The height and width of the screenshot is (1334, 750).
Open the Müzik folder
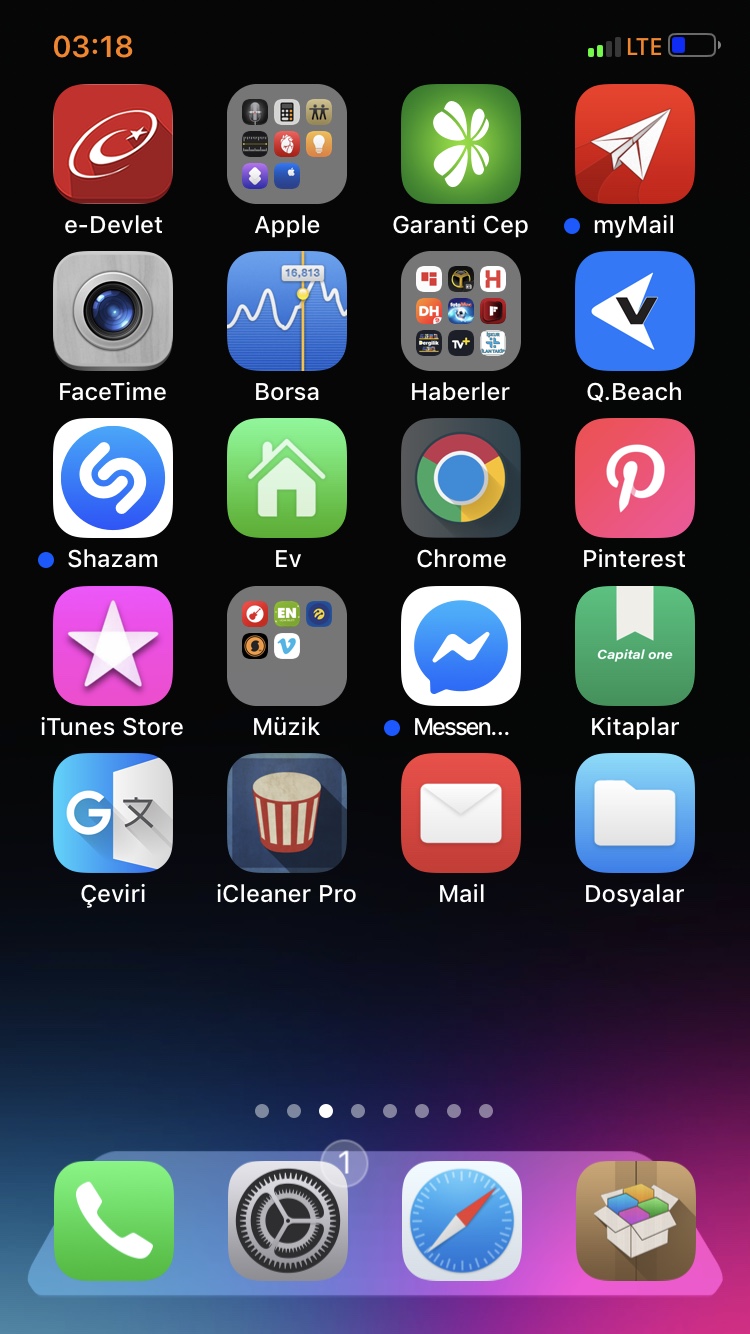287,645
